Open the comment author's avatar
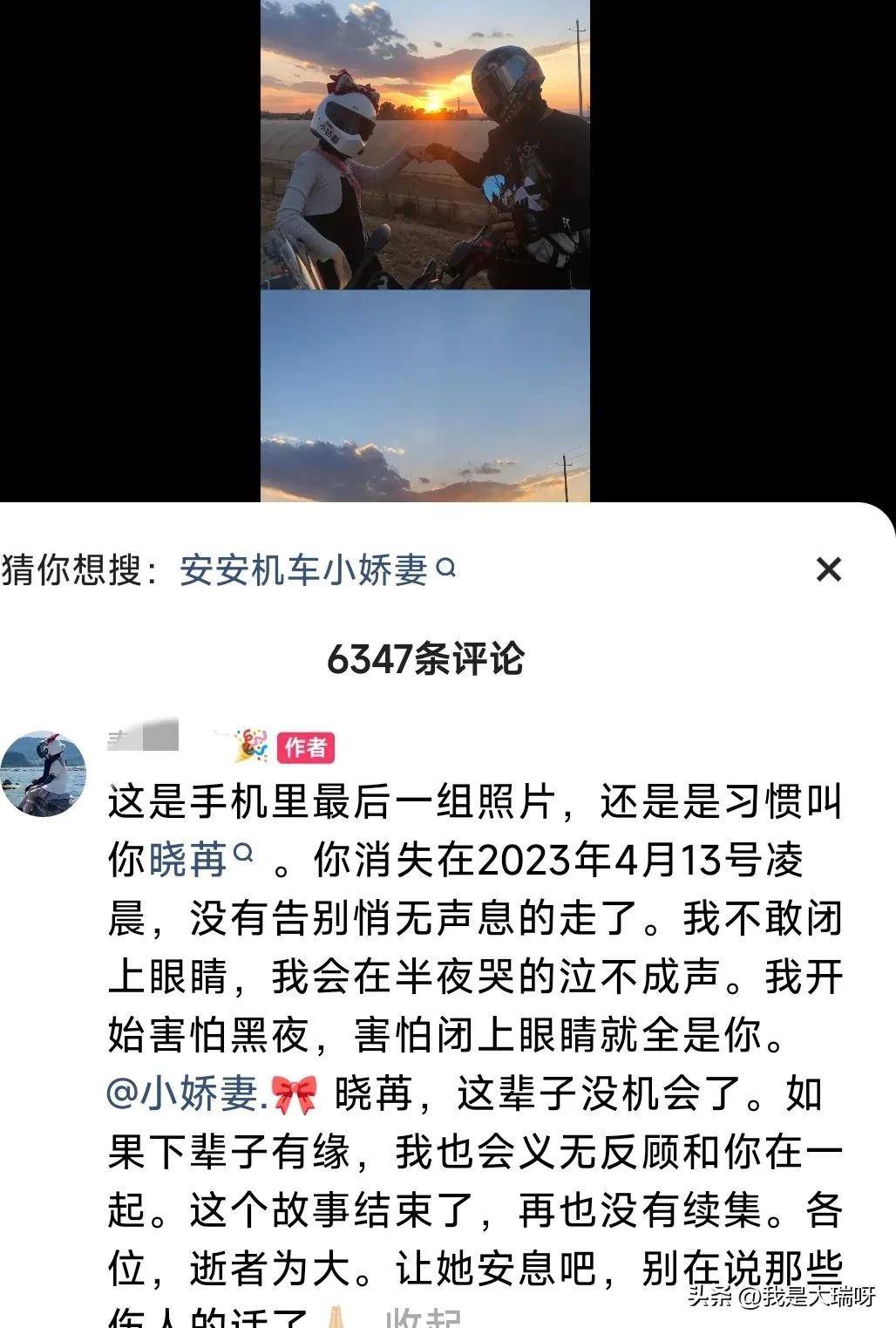Viewport: 896px width, 1328px height. pyautogui.click(x=44, y=773)
